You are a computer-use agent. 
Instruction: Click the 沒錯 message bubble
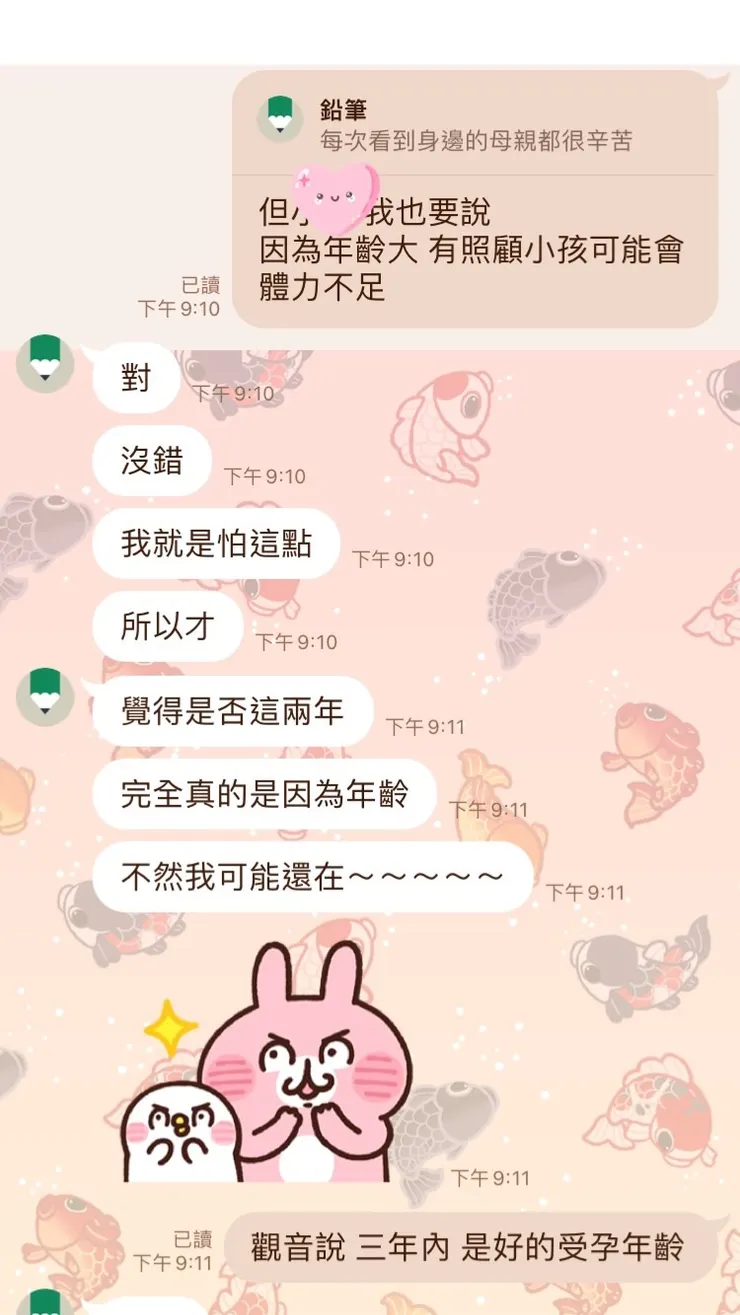click(x=152, y=461)
